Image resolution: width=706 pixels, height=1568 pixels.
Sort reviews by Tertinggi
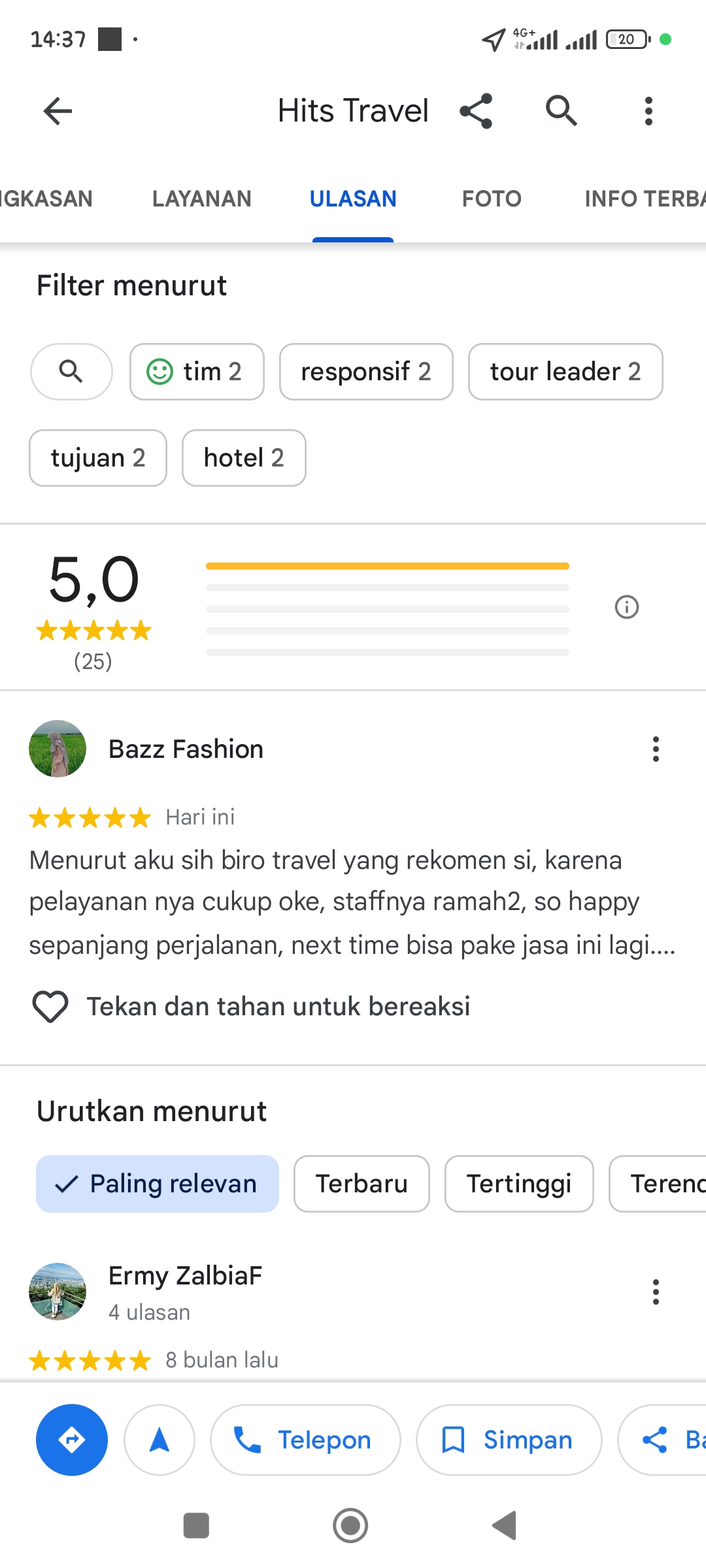[519, 1184]
